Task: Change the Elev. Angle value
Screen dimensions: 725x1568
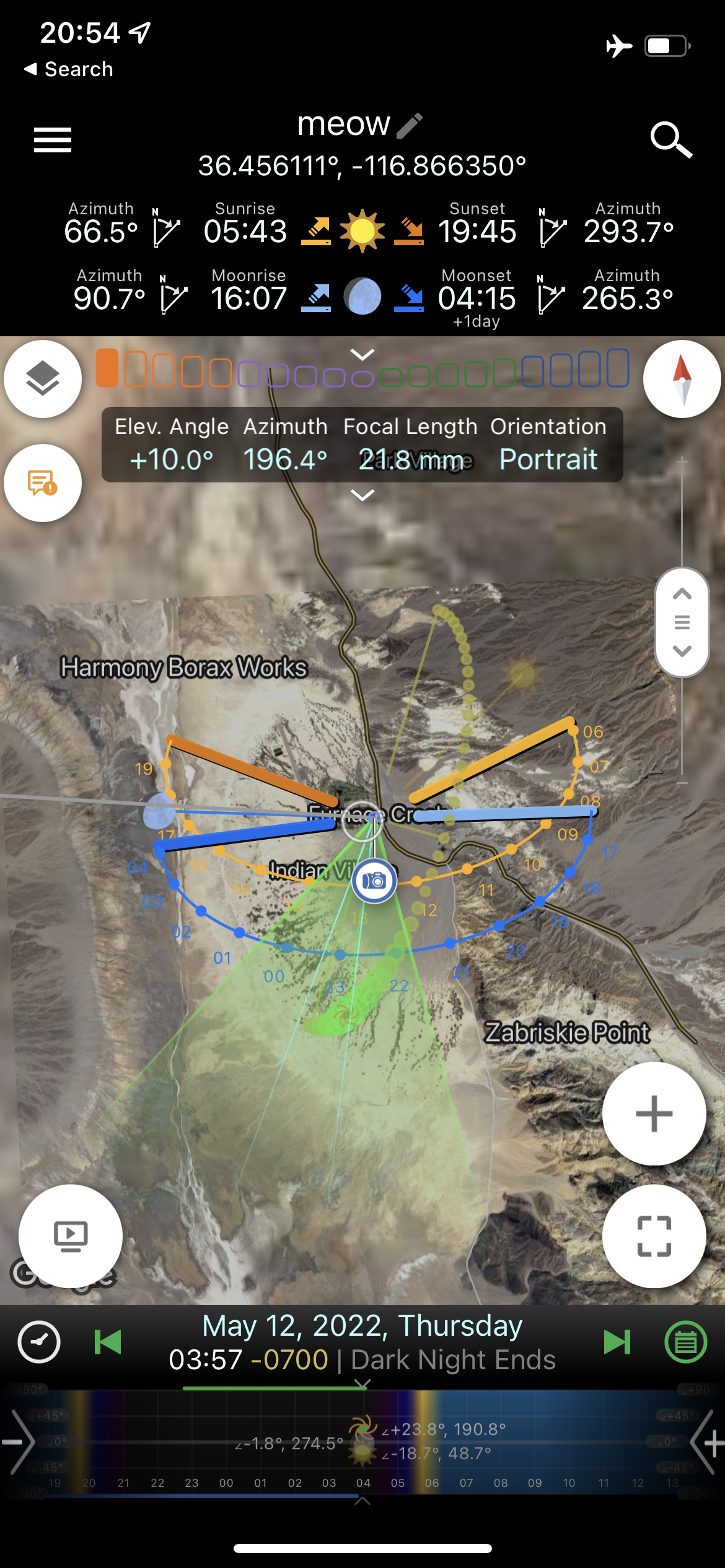Action: click(x=172, y=460)
